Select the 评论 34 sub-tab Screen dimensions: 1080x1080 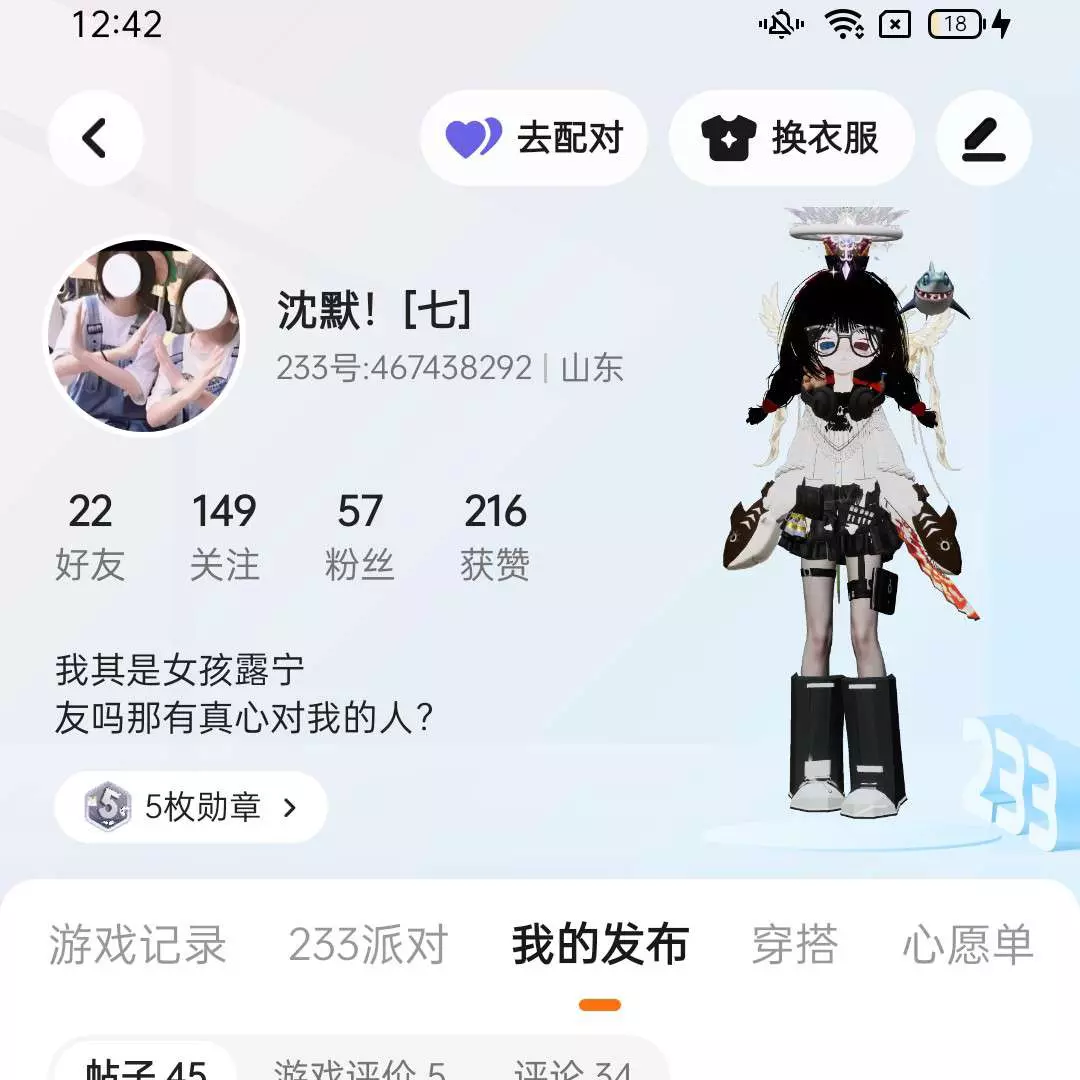click(572, 1068)
